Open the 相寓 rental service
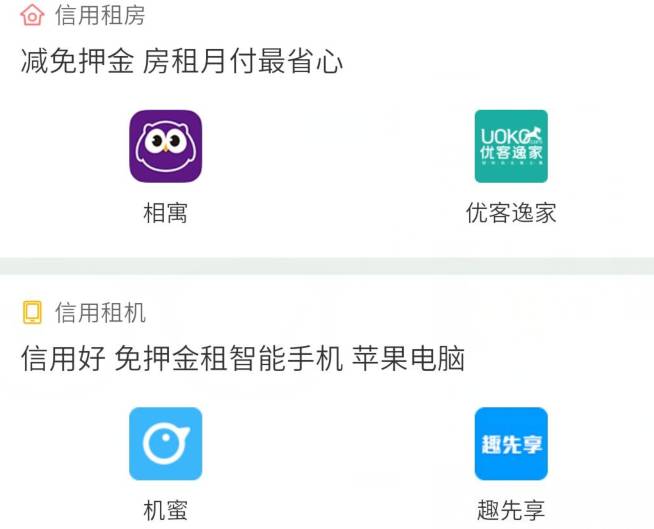Screen dimensions: 654x529 [165, 147]
